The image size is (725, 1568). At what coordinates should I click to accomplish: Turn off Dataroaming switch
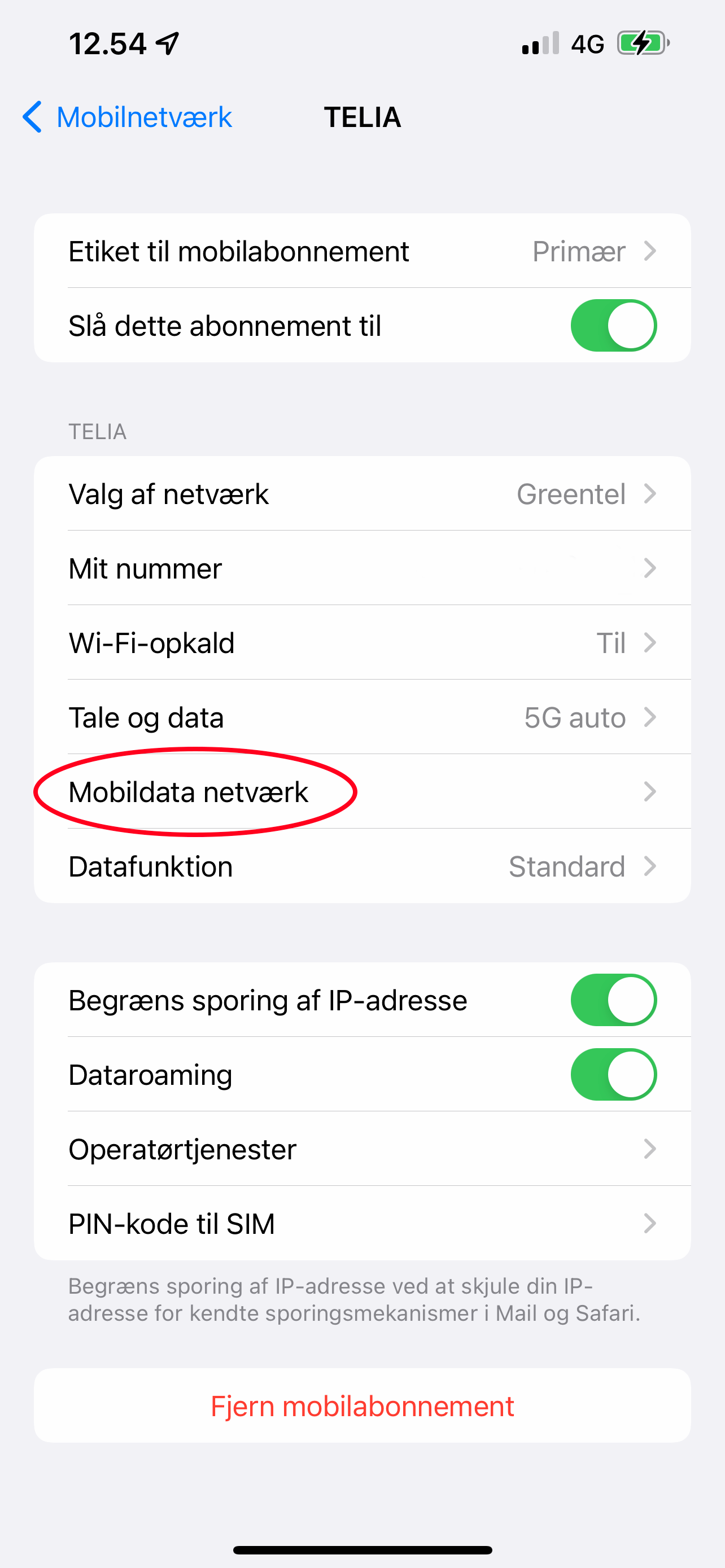click(613, 1074)
